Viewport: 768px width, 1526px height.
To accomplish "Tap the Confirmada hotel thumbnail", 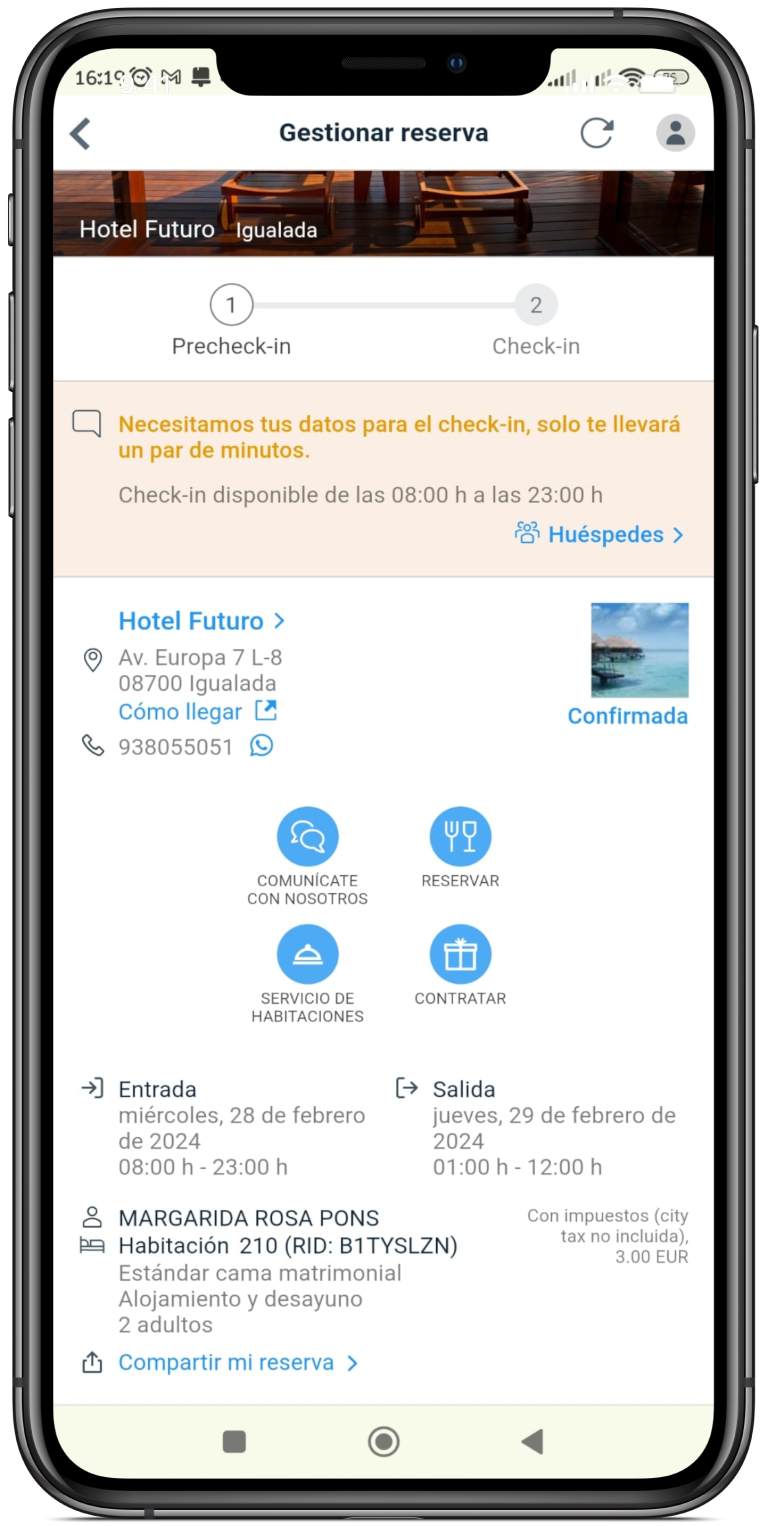I will point(639,651).
